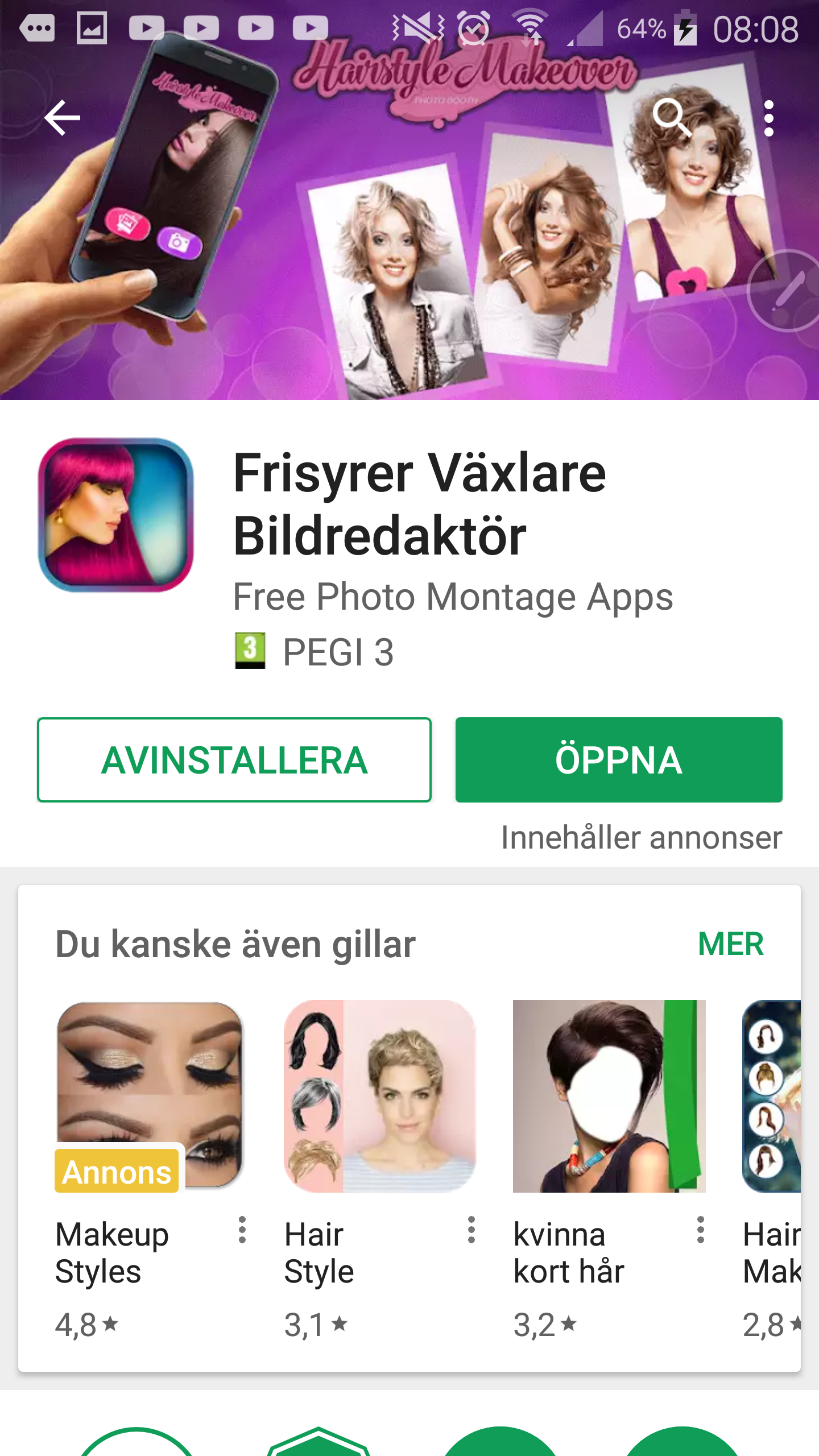Open options menu for Makeup Styles
This screenshot has width=819, height=1456.
pos(242,1230)
